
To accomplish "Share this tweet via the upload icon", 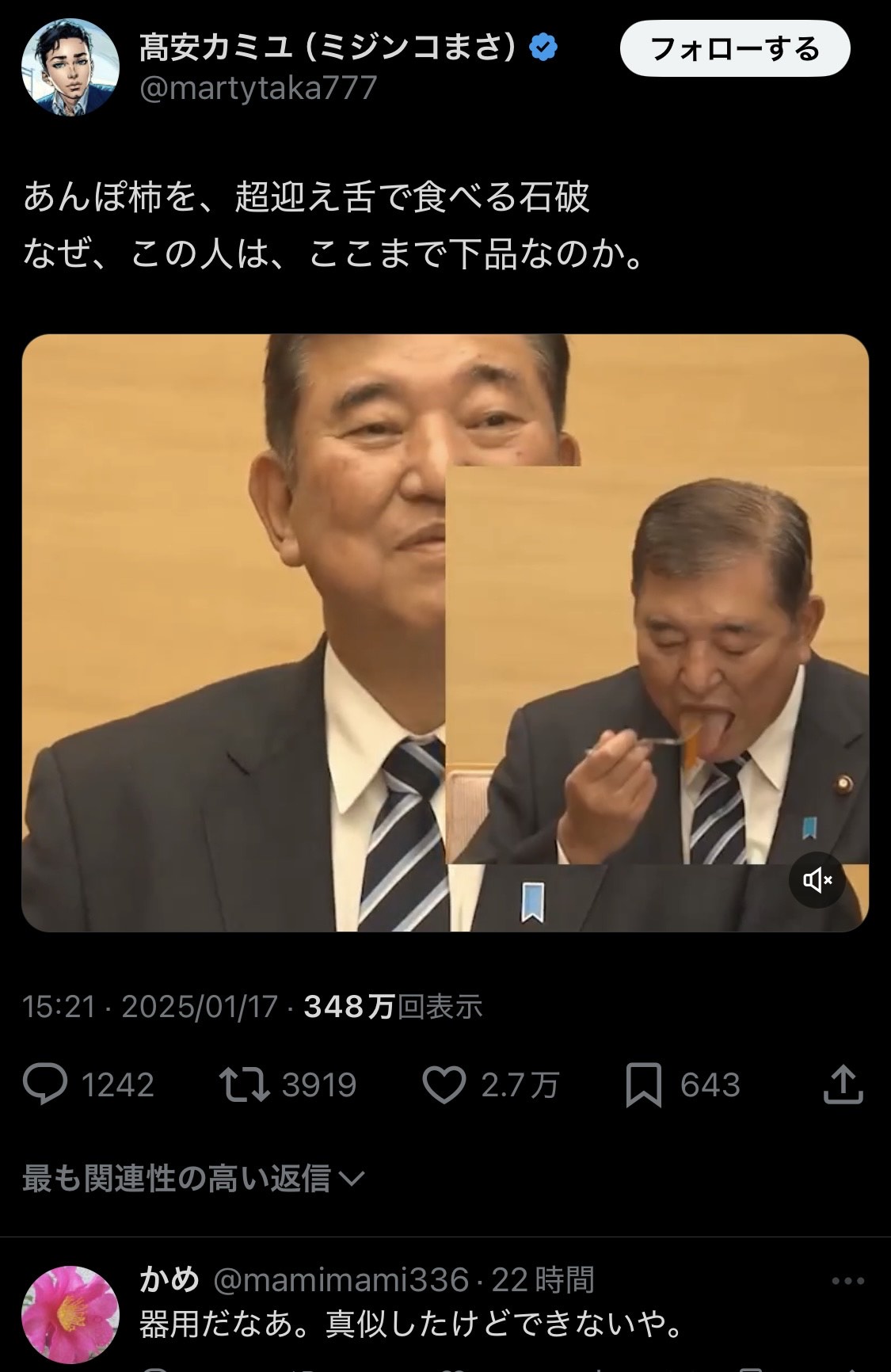I will [843, 1084].
